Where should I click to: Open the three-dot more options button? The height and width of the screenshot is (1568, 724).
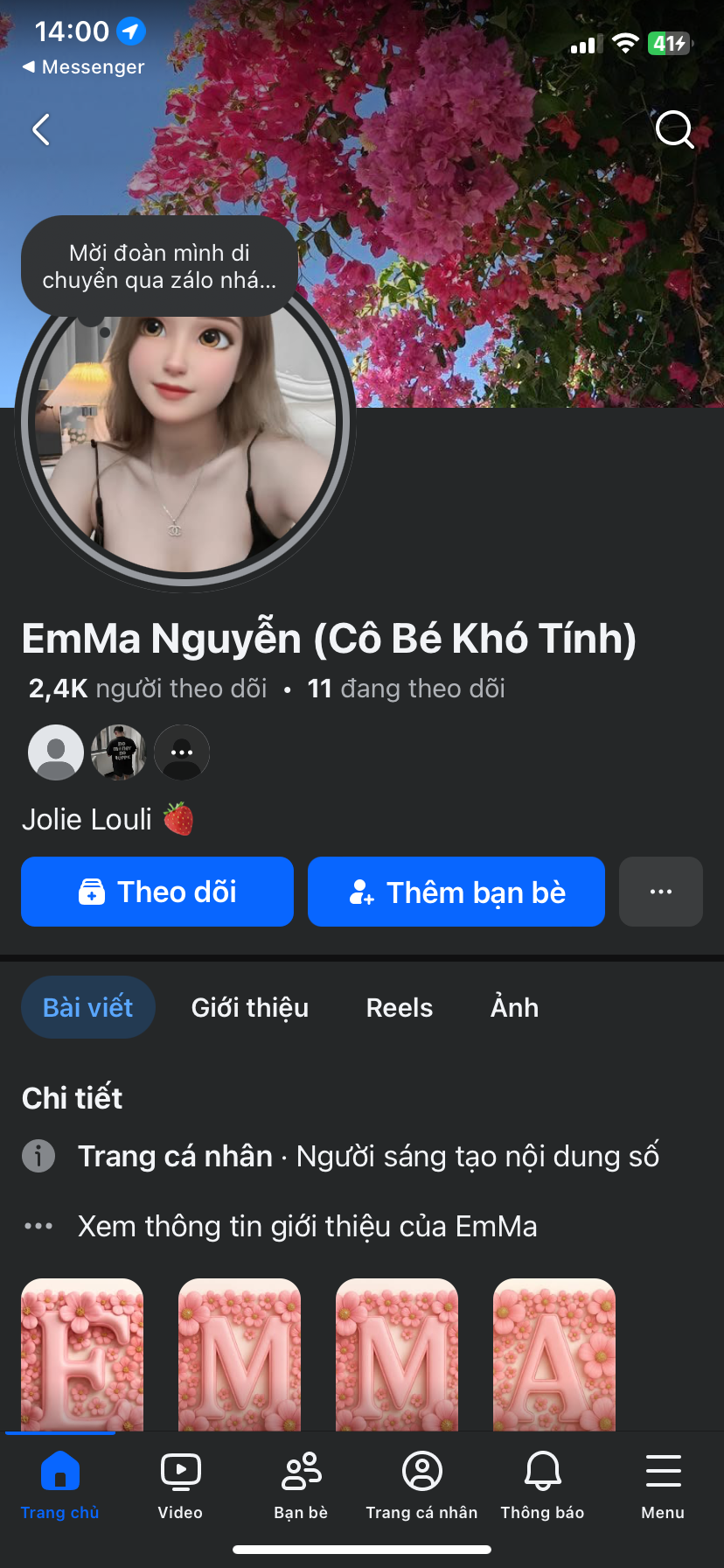tap(661, 892)
